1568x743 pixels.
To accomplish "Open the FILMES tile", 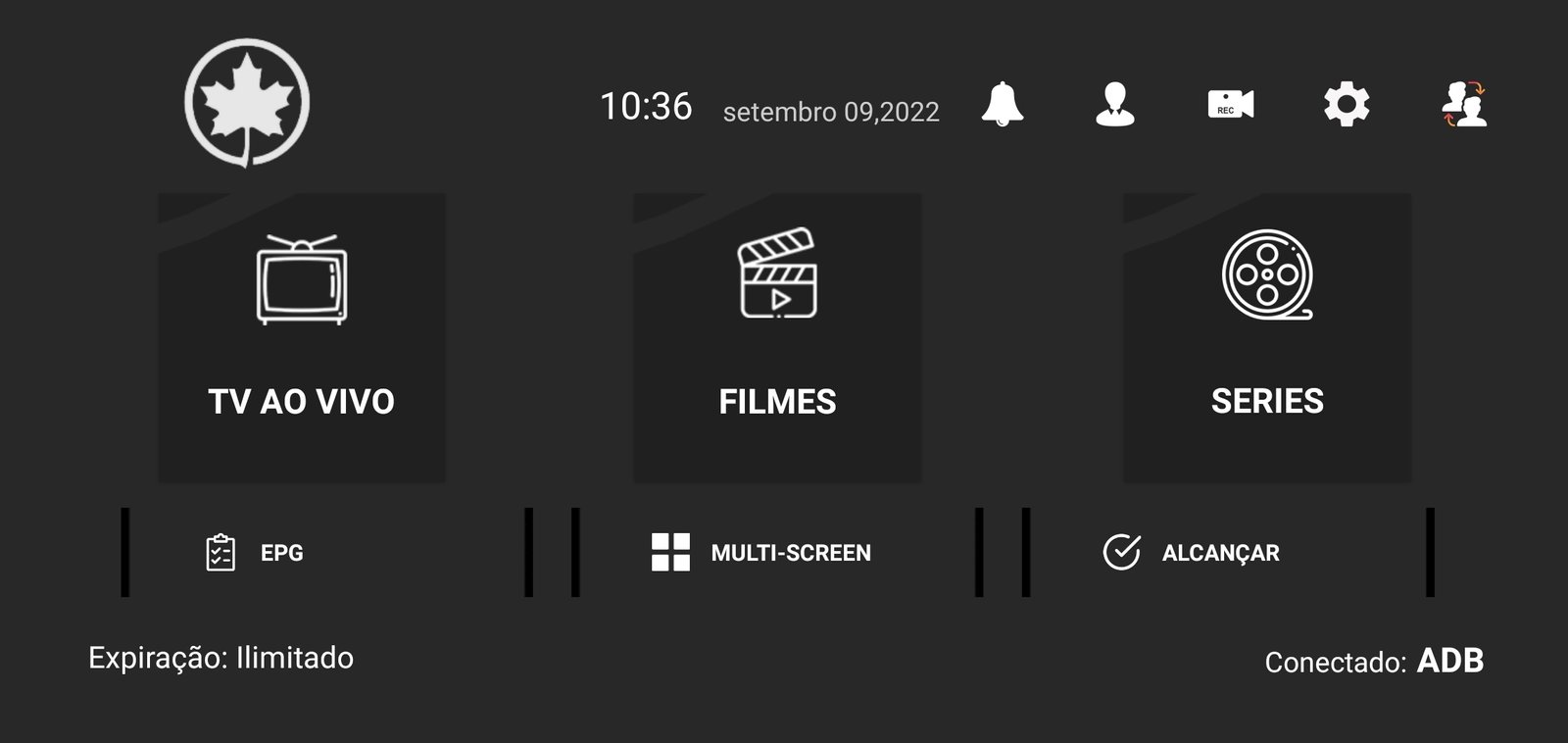I will (x=777, y=337).
